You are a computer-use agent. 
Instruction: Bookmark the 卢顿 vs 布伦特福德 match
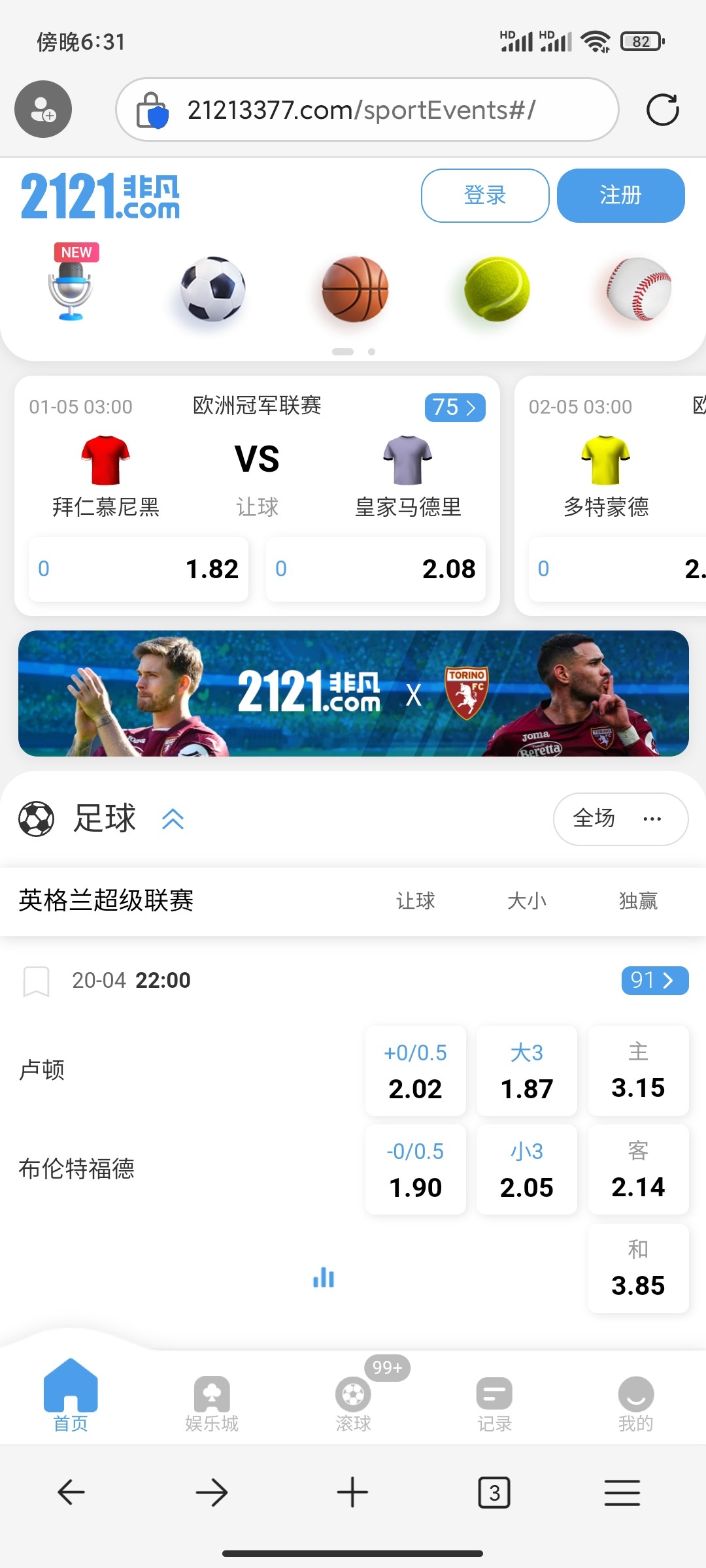pyautogui.click(x=37, y=981)
